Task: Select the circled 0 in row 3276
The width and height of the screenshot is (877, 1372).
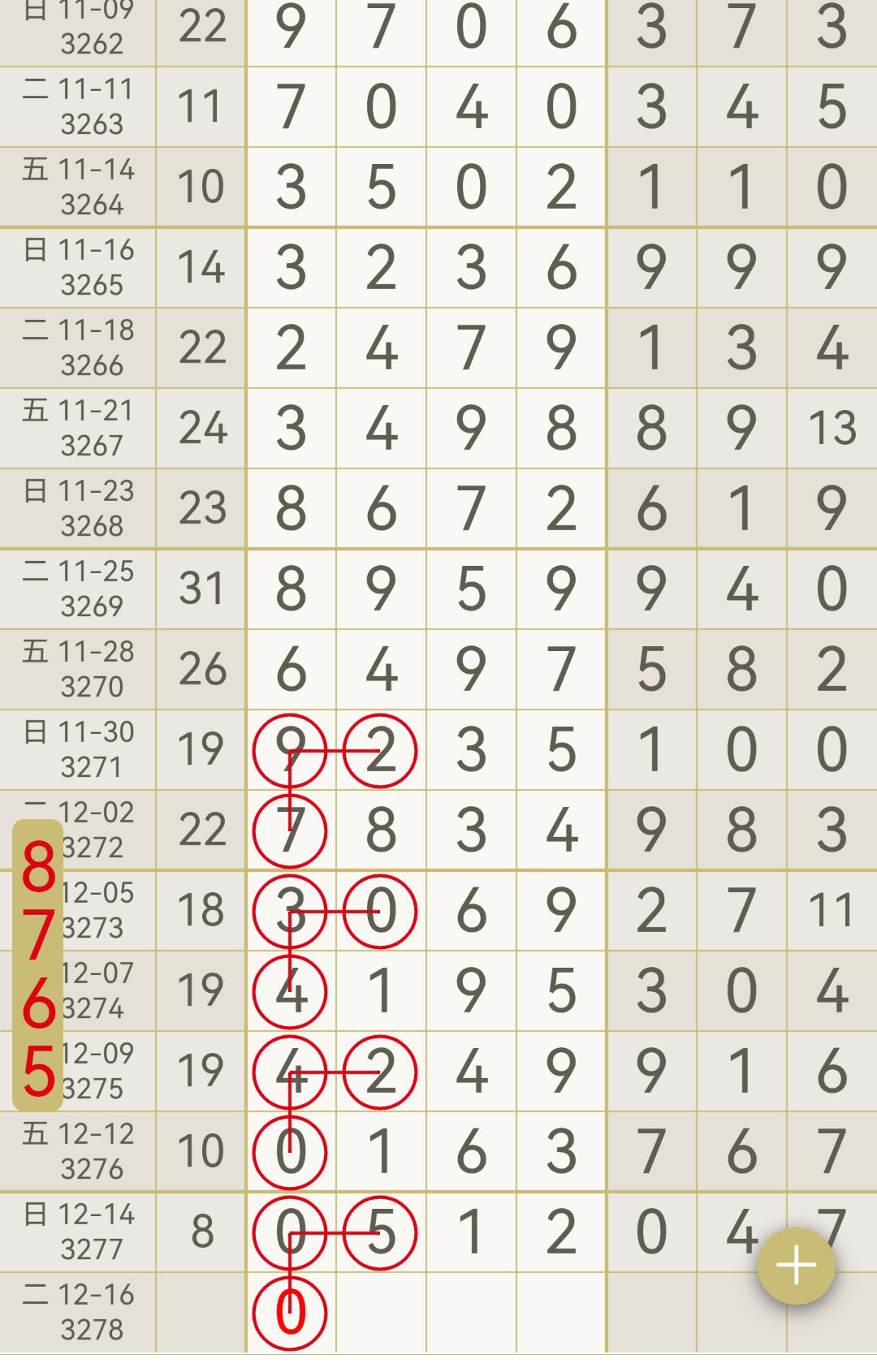Action: point(290,1150)
